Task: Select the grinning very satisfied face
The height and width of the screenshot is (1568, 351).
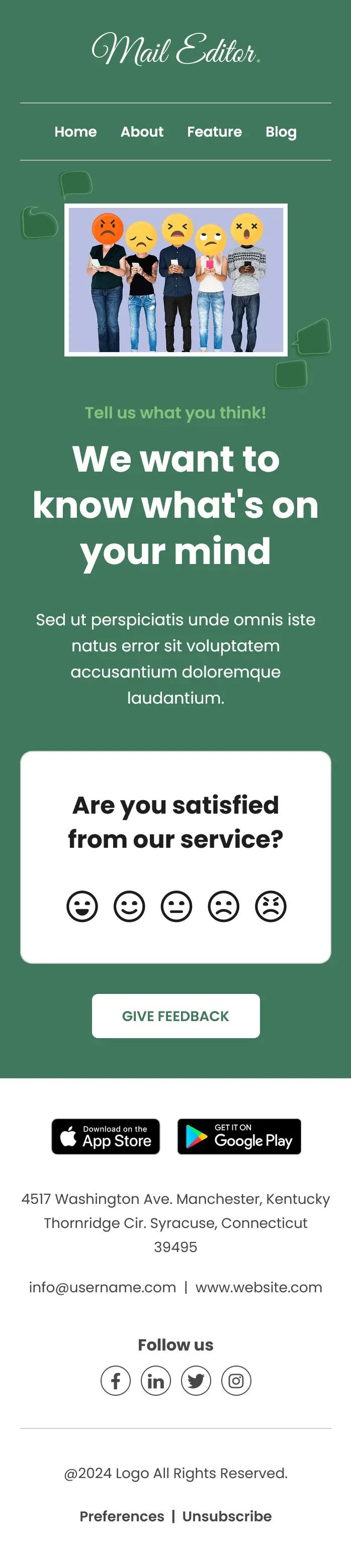Action: (81, 907)
